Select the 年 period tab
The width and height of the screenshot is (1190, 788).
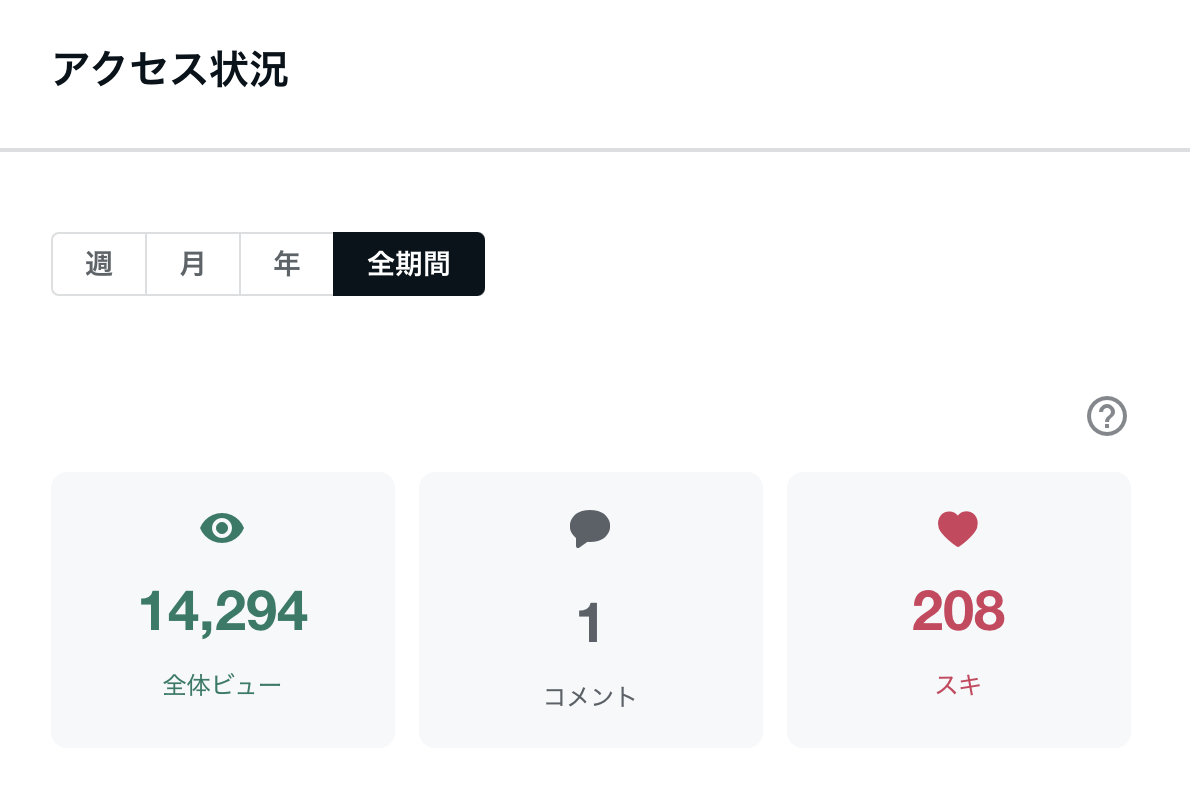(x=287, y=264)
